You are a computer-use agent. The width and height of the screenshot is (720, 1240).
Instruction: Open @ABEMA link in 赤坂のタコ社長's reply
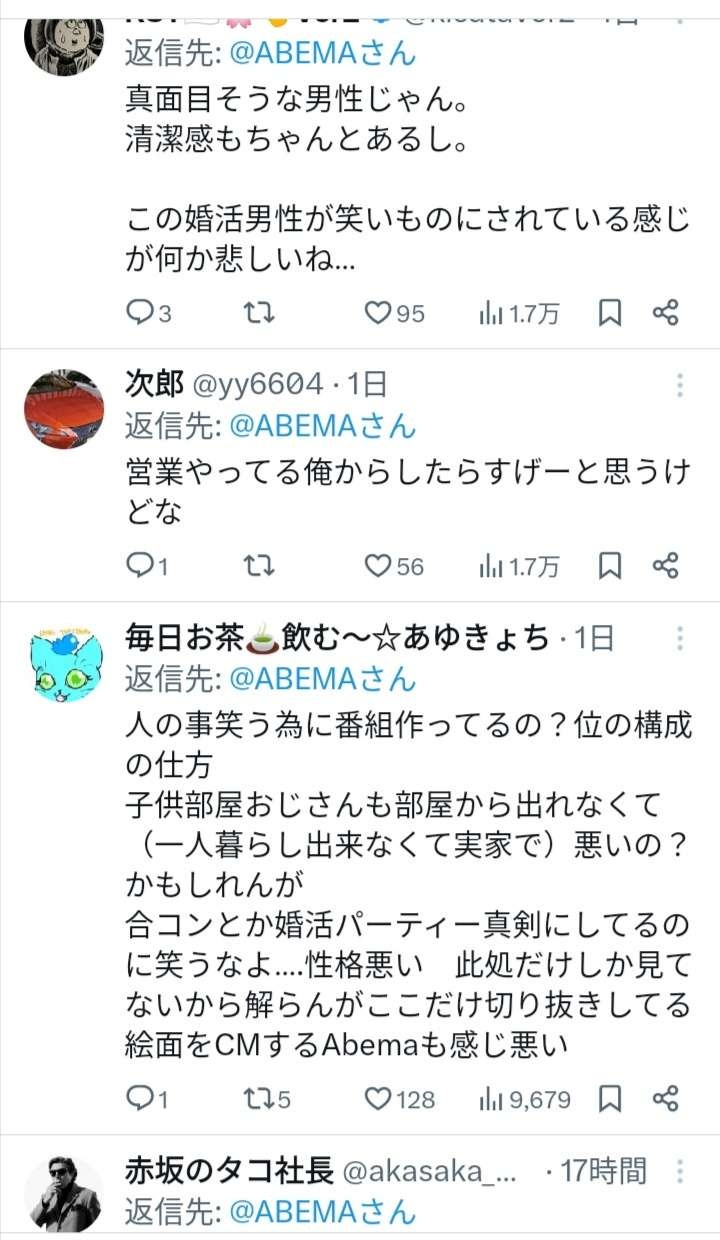[x=322, y=1211]
